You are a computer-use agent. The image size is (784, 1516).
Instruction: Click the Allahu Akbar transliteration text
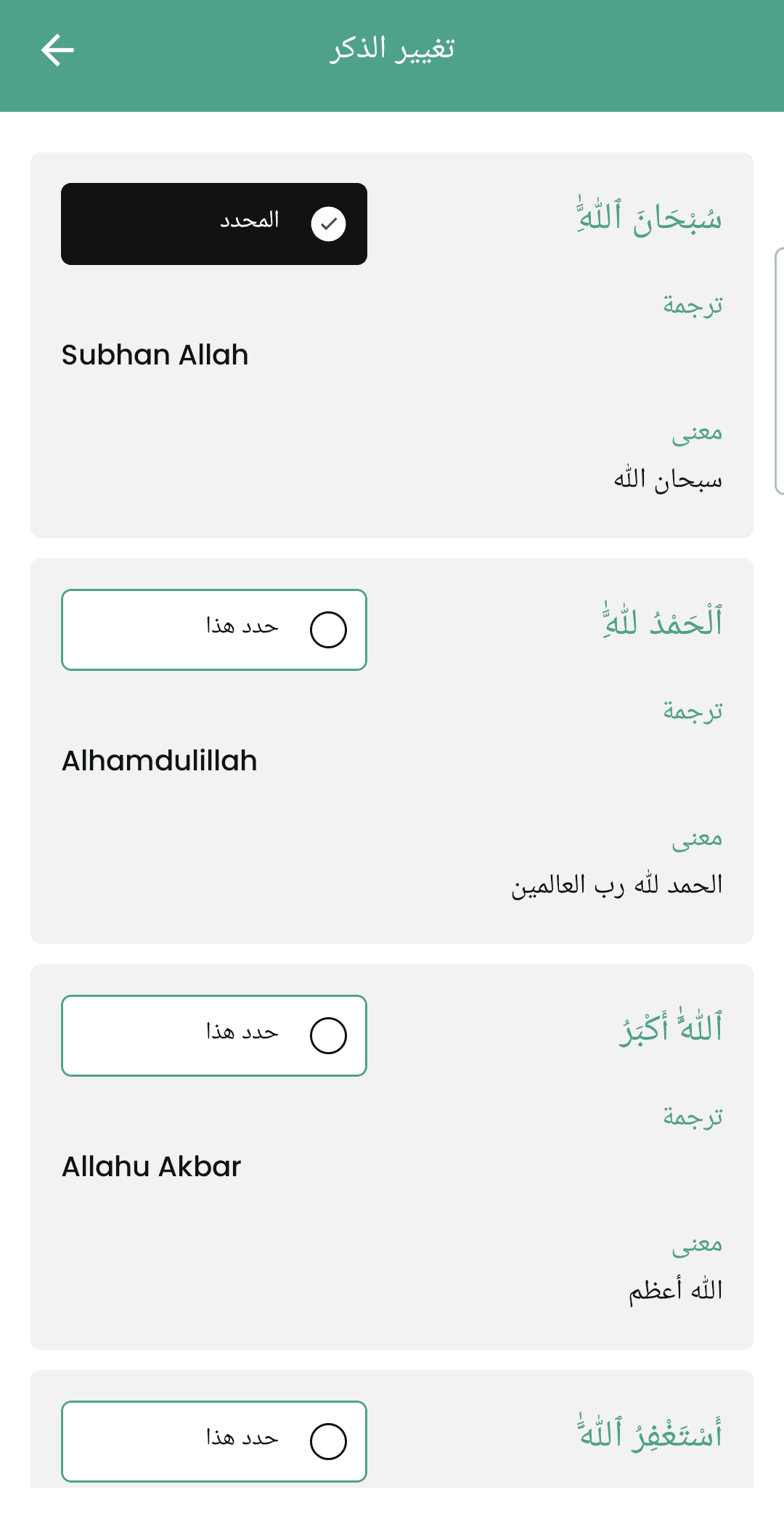click(151, 1167)
